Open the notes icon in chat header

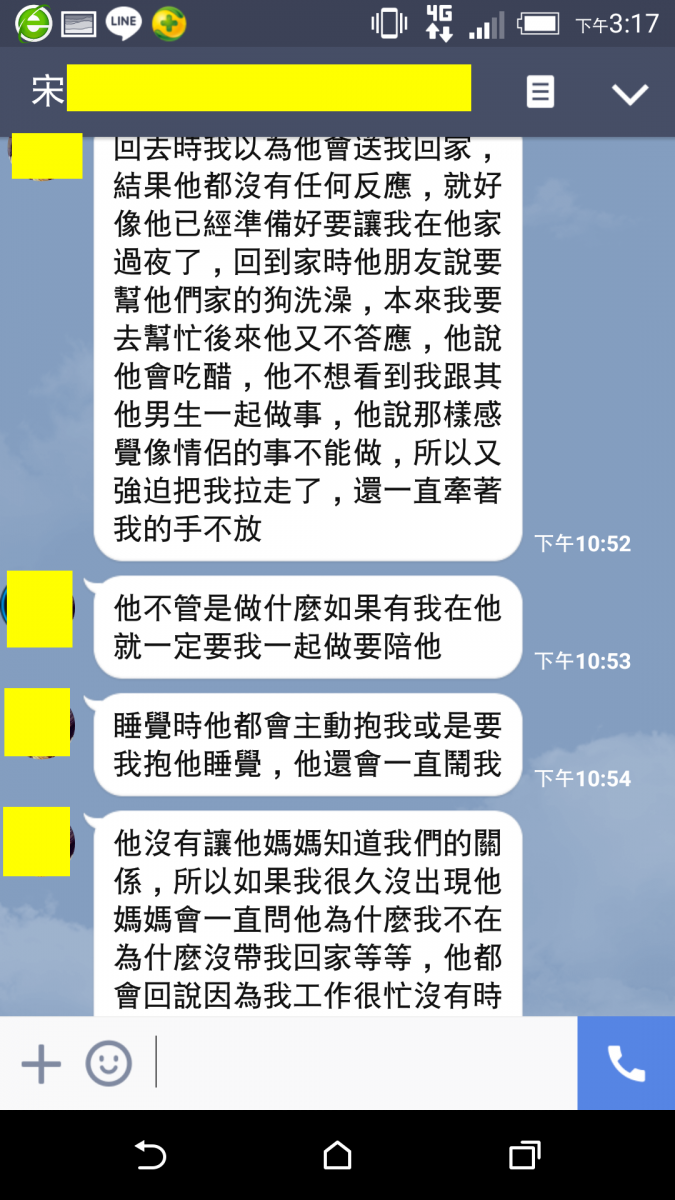click(x=540, y=93)
